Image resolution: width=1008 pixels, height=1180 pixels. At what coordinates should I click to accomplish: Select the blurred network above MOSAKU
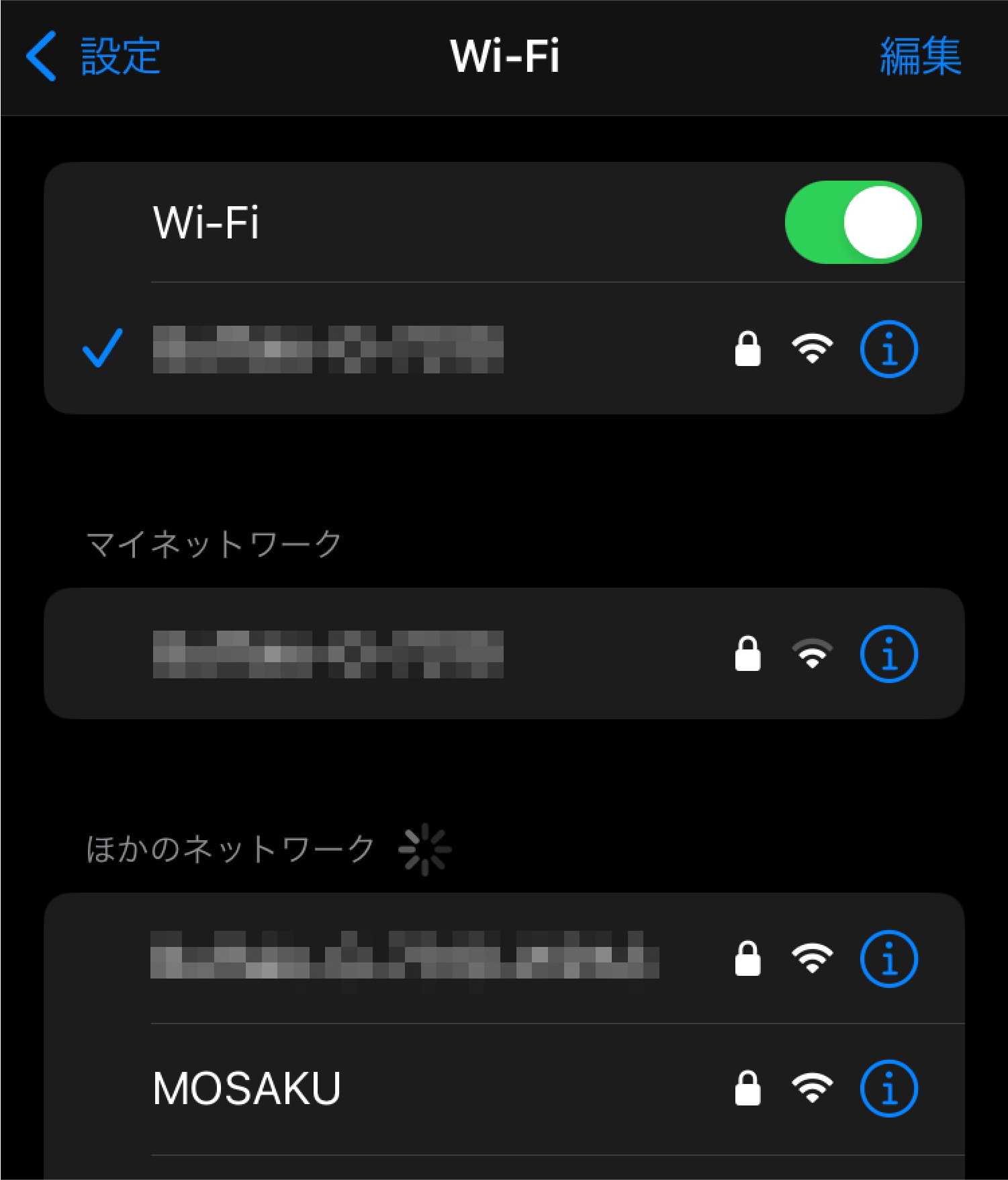(x=403, y=957)
